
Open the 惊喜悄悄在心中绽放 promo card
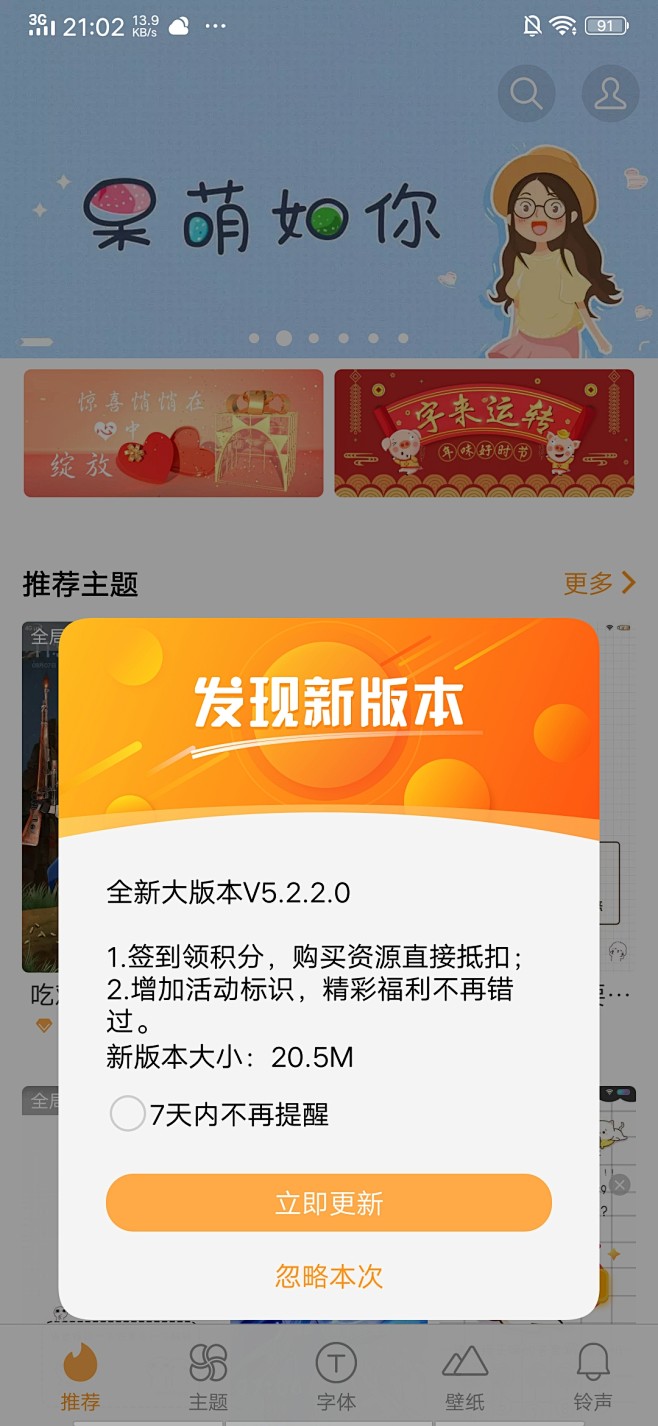174,433
